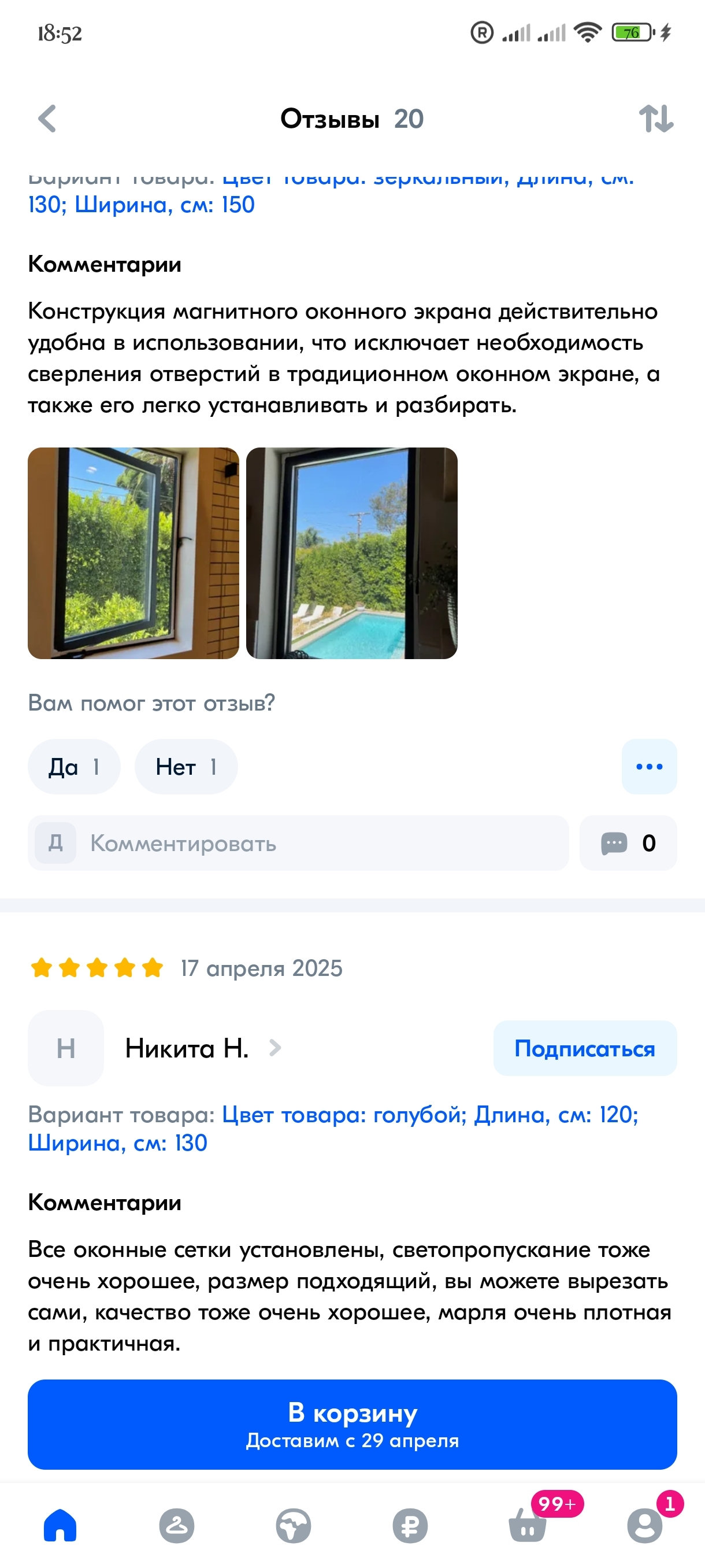
Task: Open the comments counter showing 0
Action: pyautogui.click(x=628, y=843)
